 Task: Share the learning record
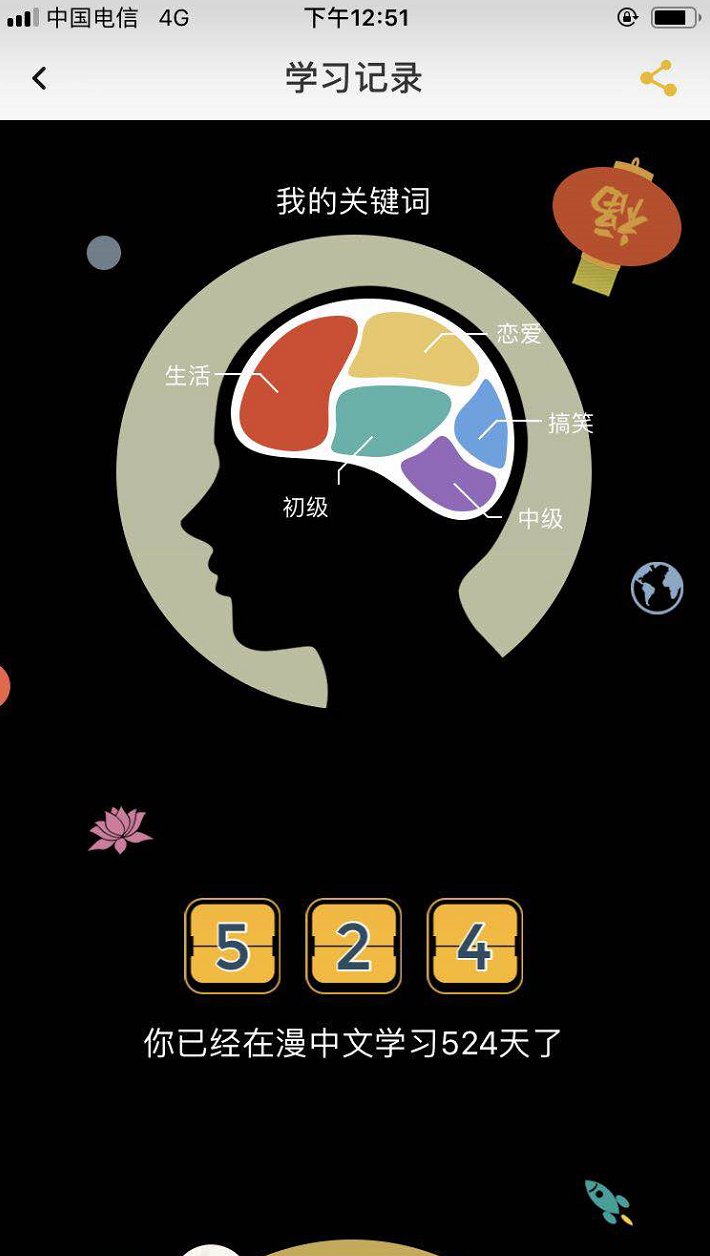(x=658, y=78)
